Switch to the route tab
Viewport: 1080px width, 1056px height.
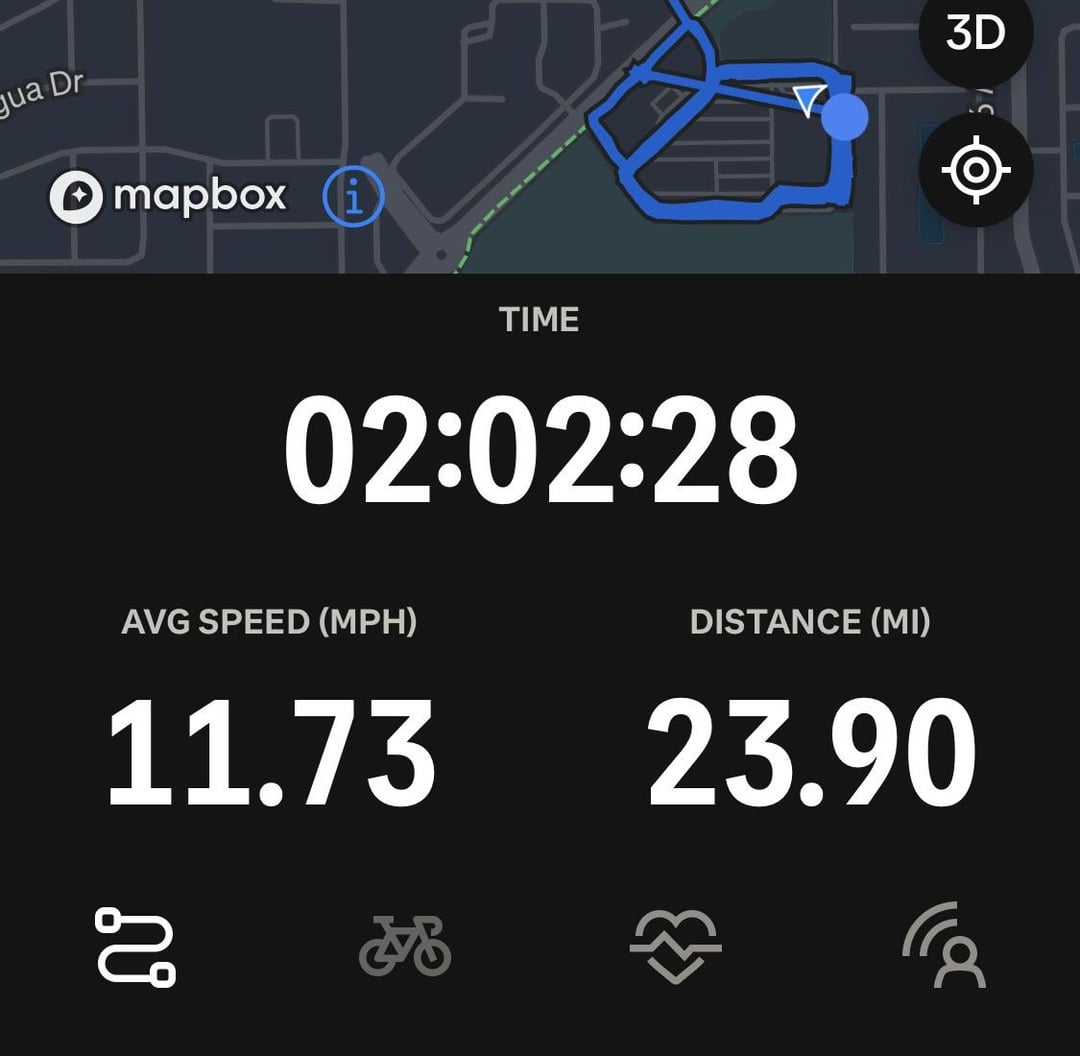(135, 946)
